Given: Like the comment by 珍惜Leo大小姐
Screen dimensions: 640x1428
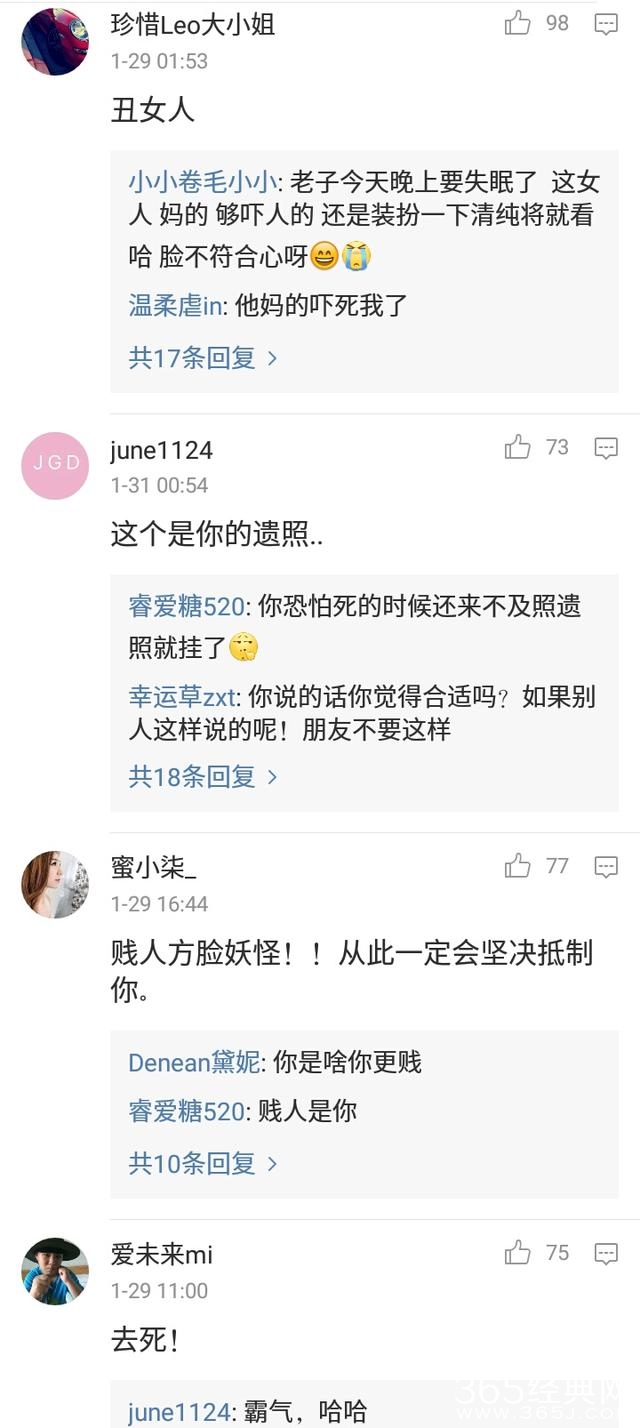Looking at the screenshot, I should click(518, 23).
